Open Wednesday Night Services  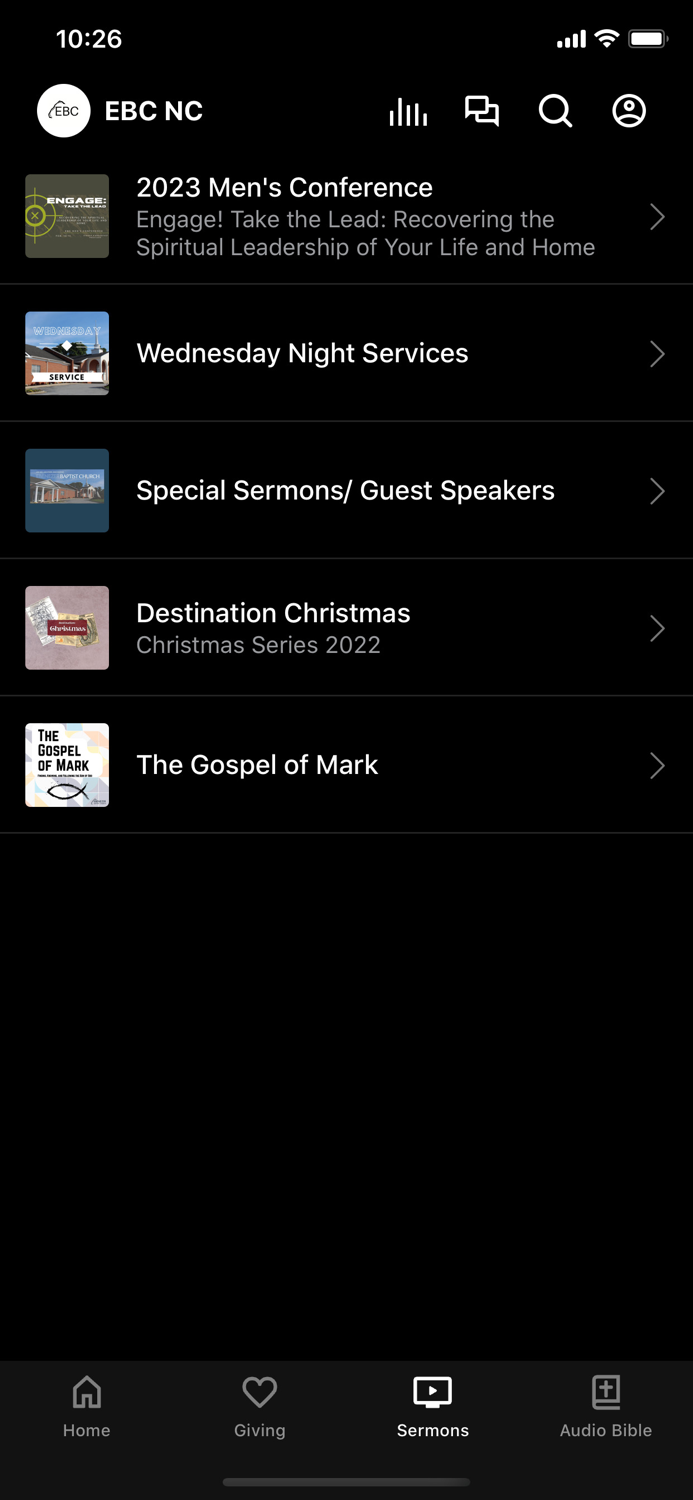point(346,353)
